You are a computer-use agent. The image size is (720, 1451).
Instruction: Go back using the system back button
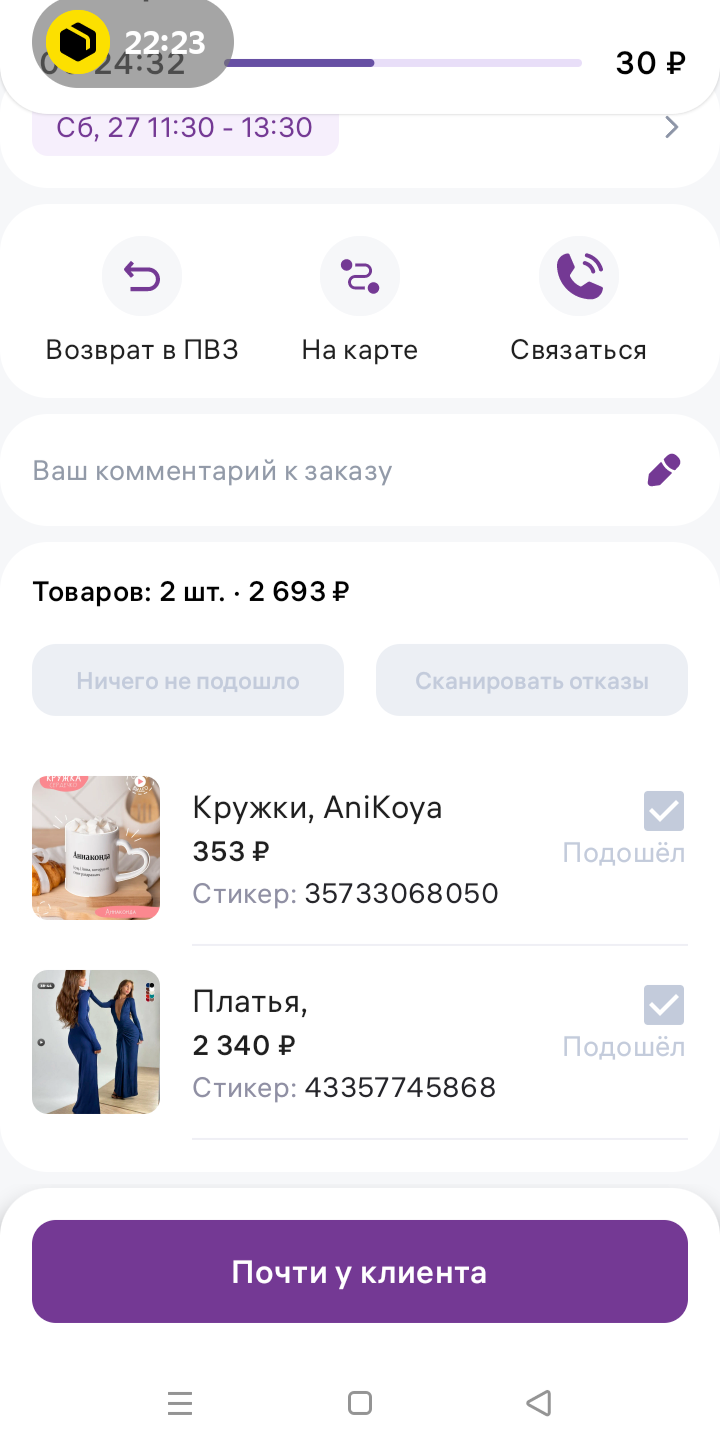point(539,1403)
